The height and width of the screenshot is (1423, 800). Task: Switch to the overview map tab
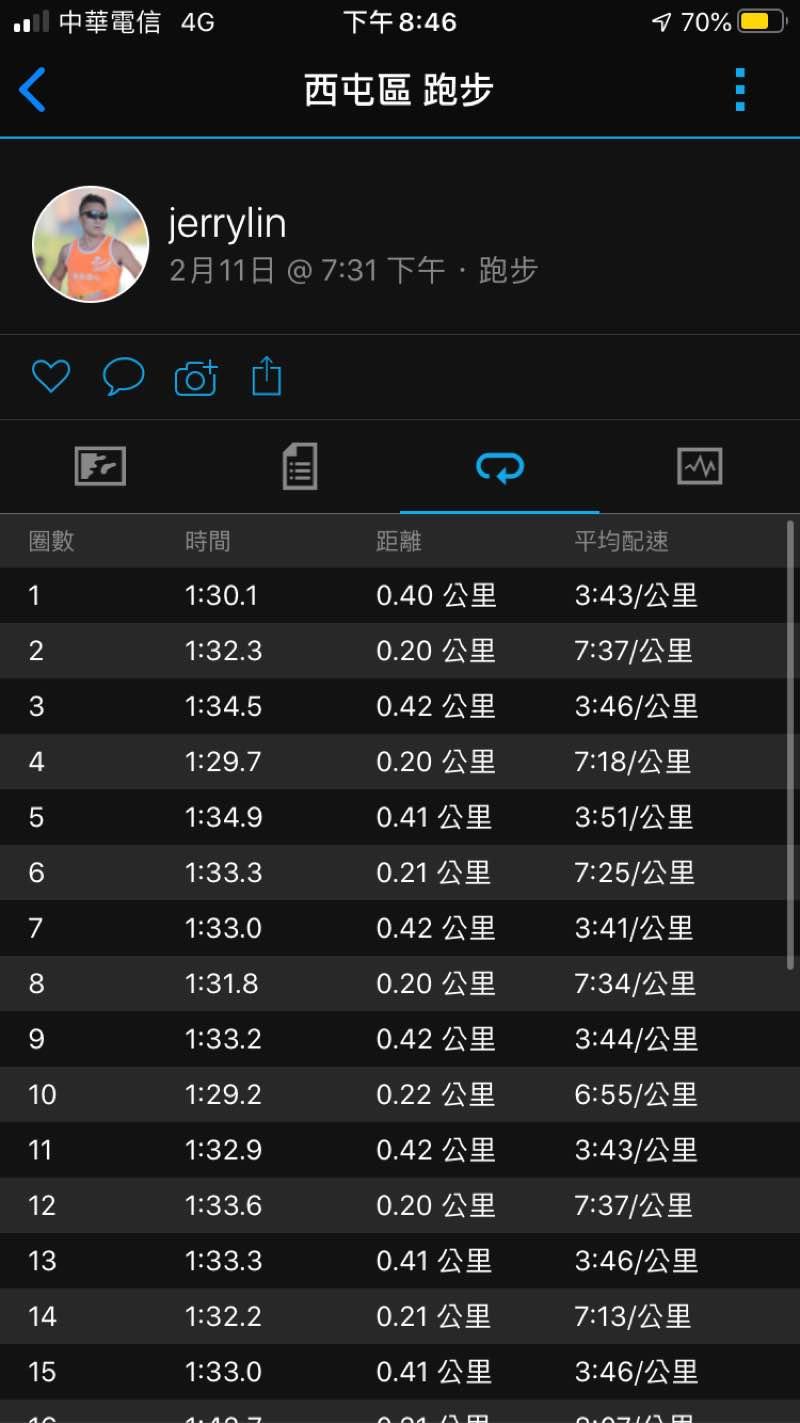point(100,466)
